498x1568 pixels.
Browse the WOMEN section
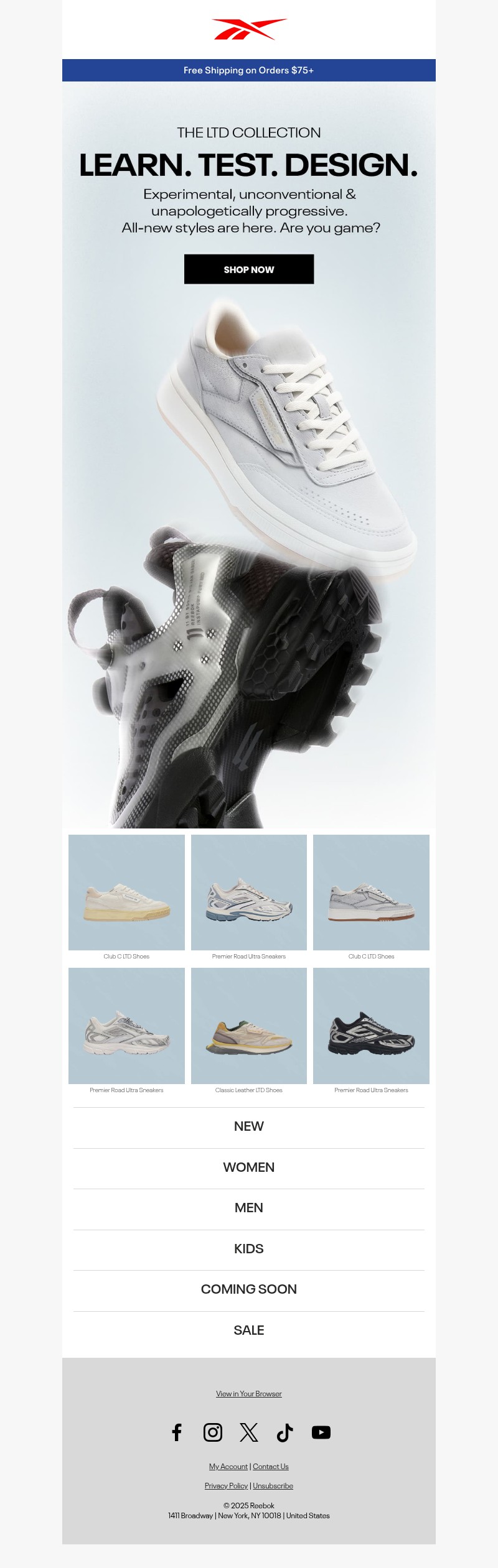[249, 1167]
